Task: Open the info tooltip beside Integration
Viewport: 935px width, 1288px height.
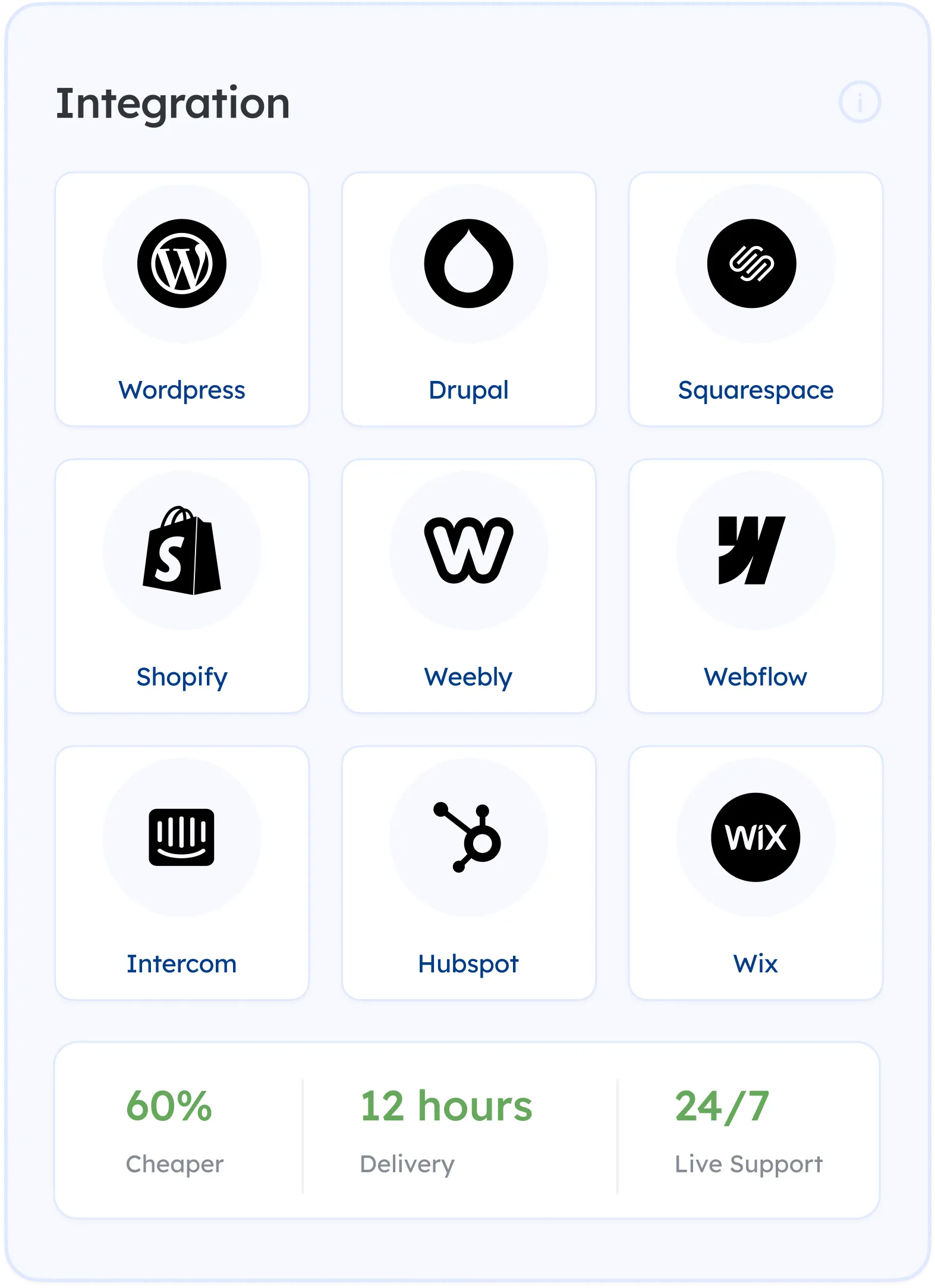Action: [x=860, y=102]
